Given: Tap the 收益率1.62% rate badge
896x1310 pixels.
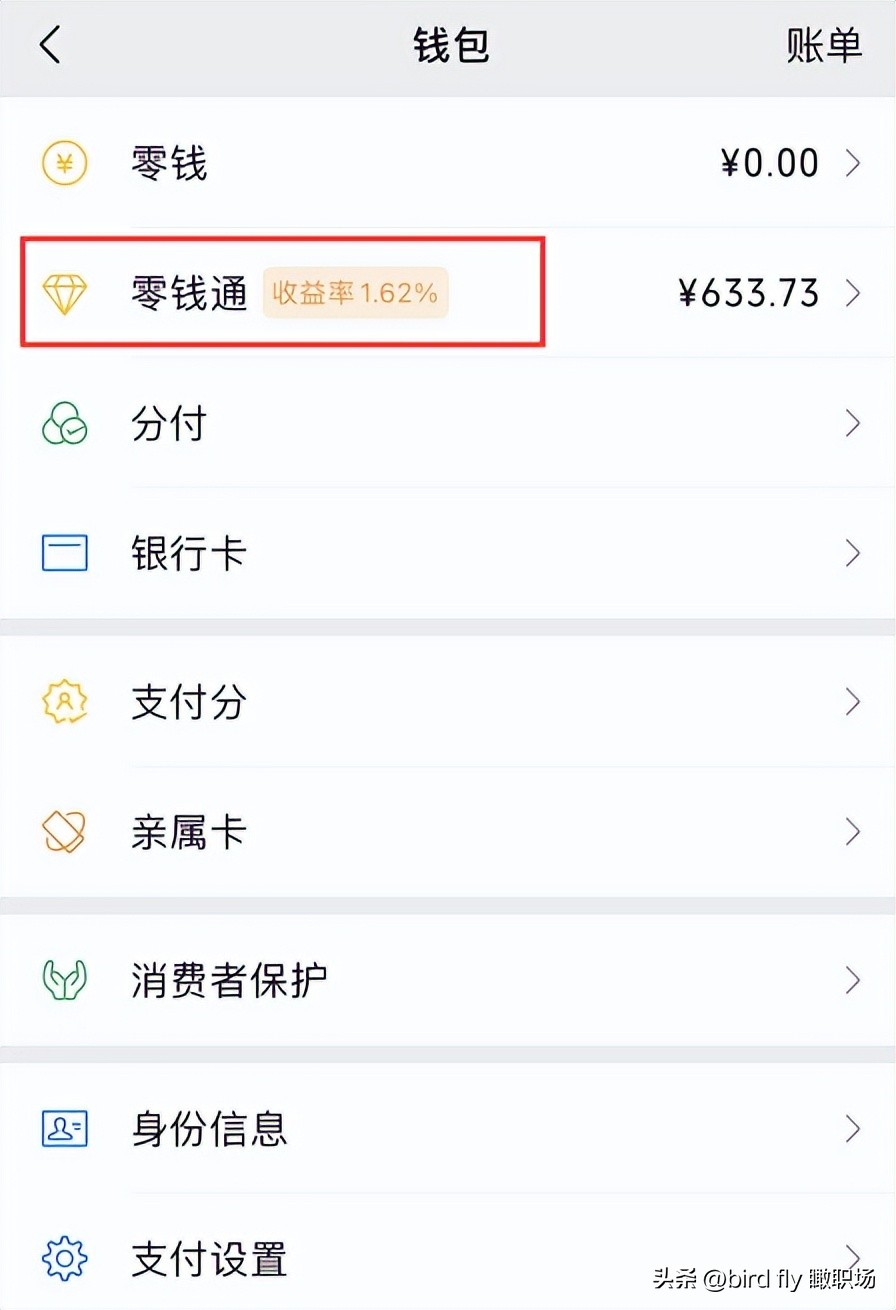Looking at the screenshot, I should pos(355,293).
